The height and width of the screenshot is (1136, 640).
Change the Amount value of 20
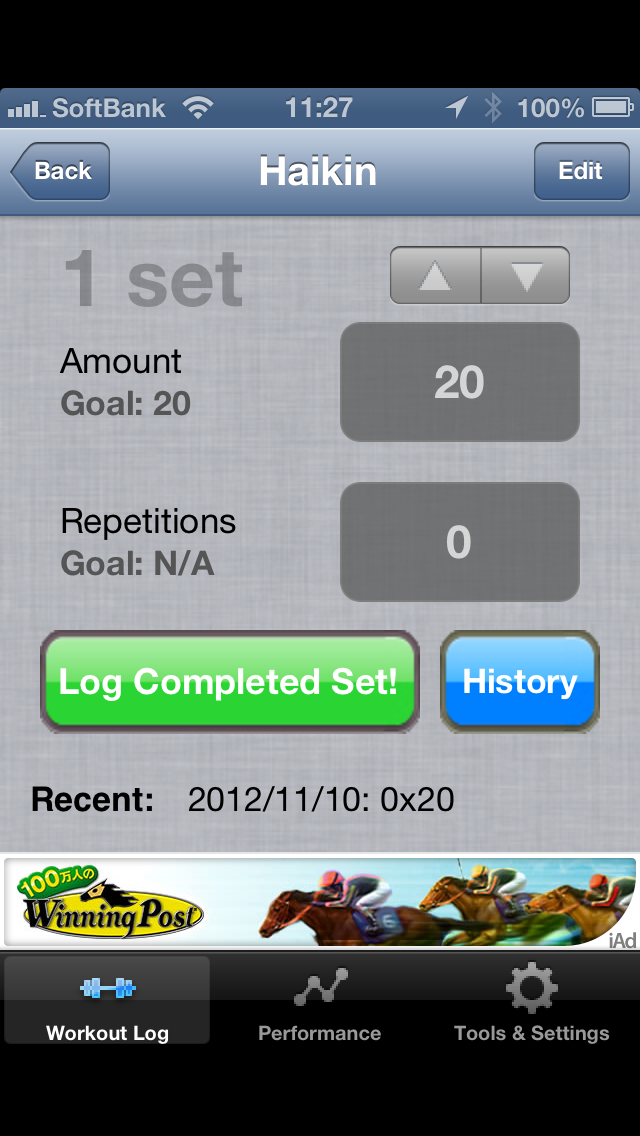coord(460,382)
